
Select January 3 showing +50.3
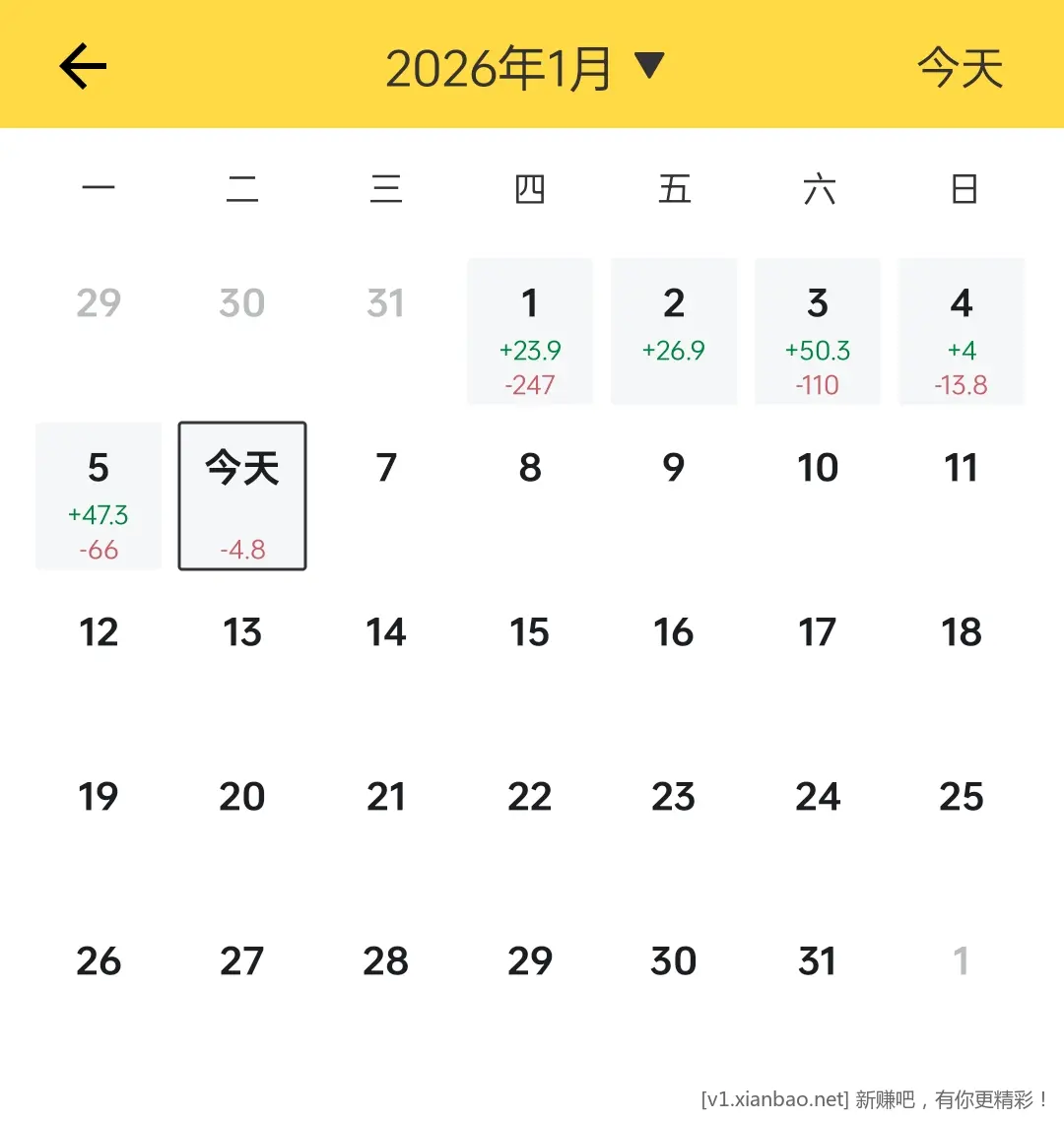(x=817, y=330)
